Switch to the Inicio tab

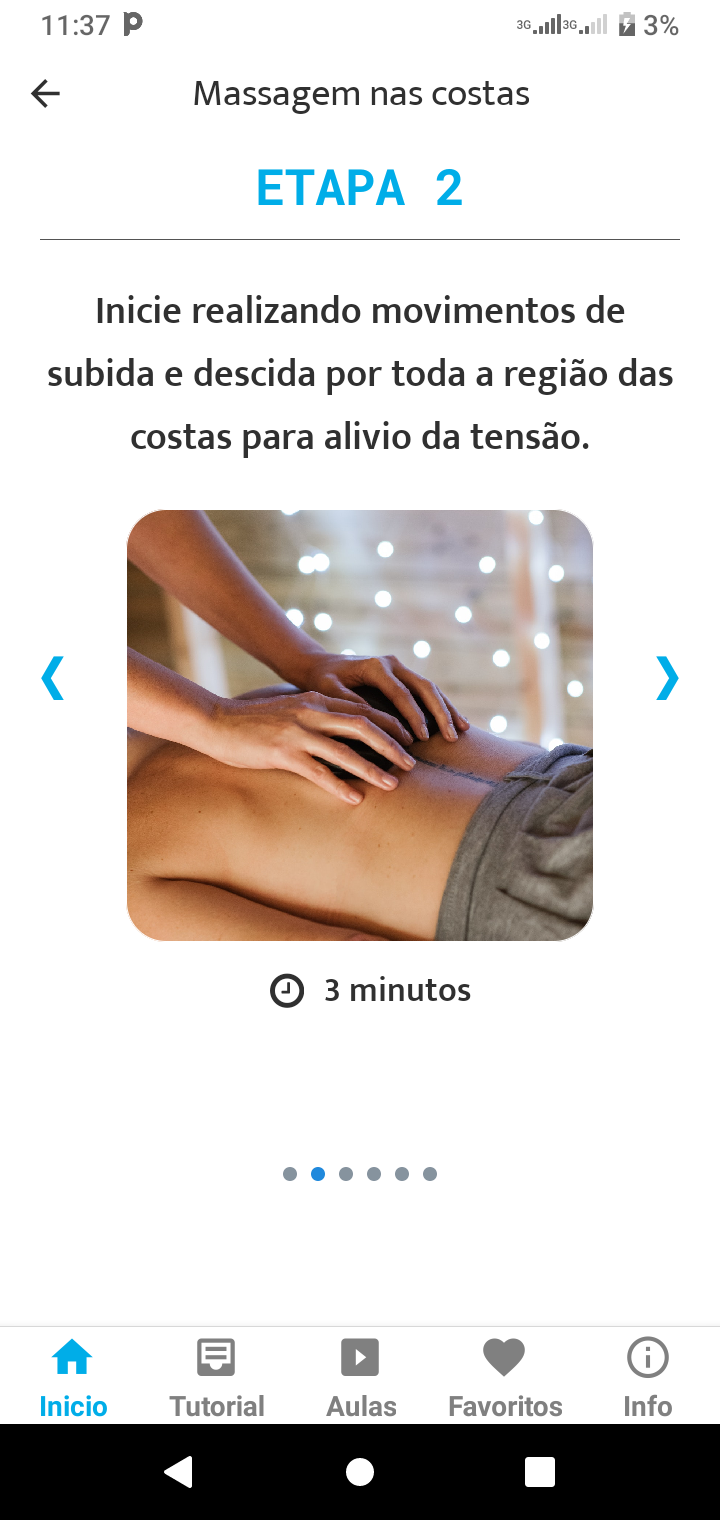click(x=73, y=1378)
